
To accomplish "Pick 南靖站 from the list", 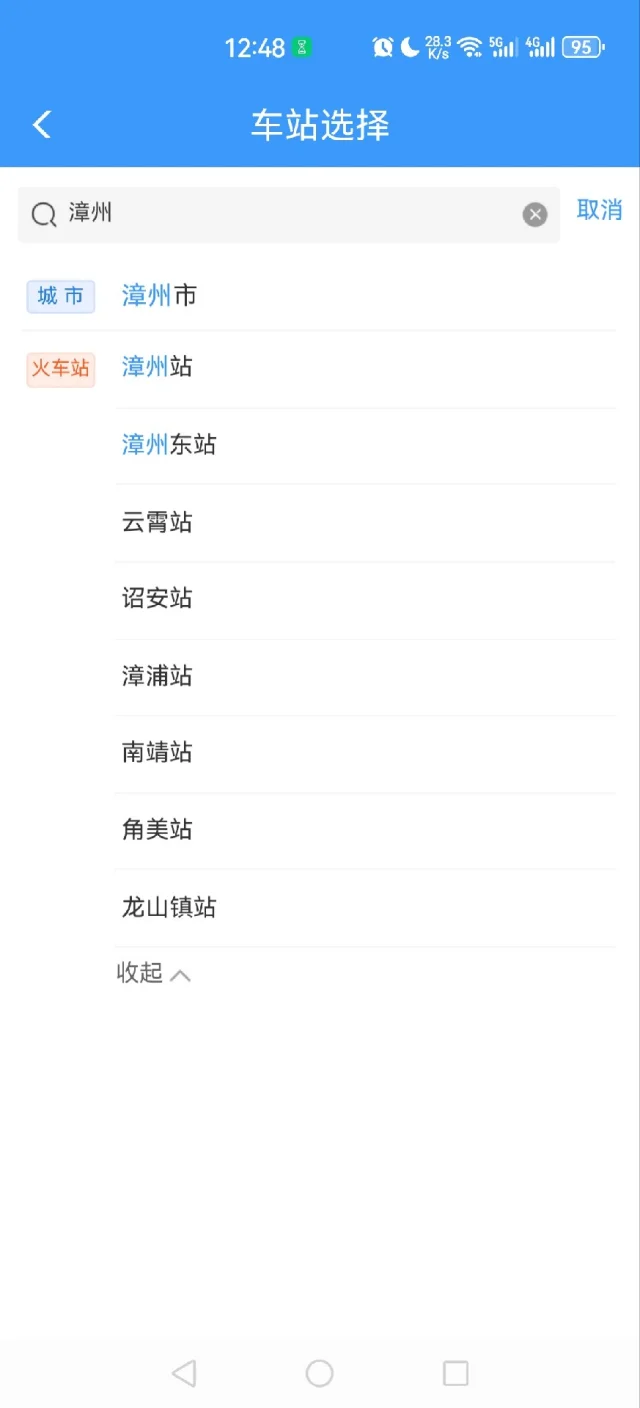I will point(365,753).
